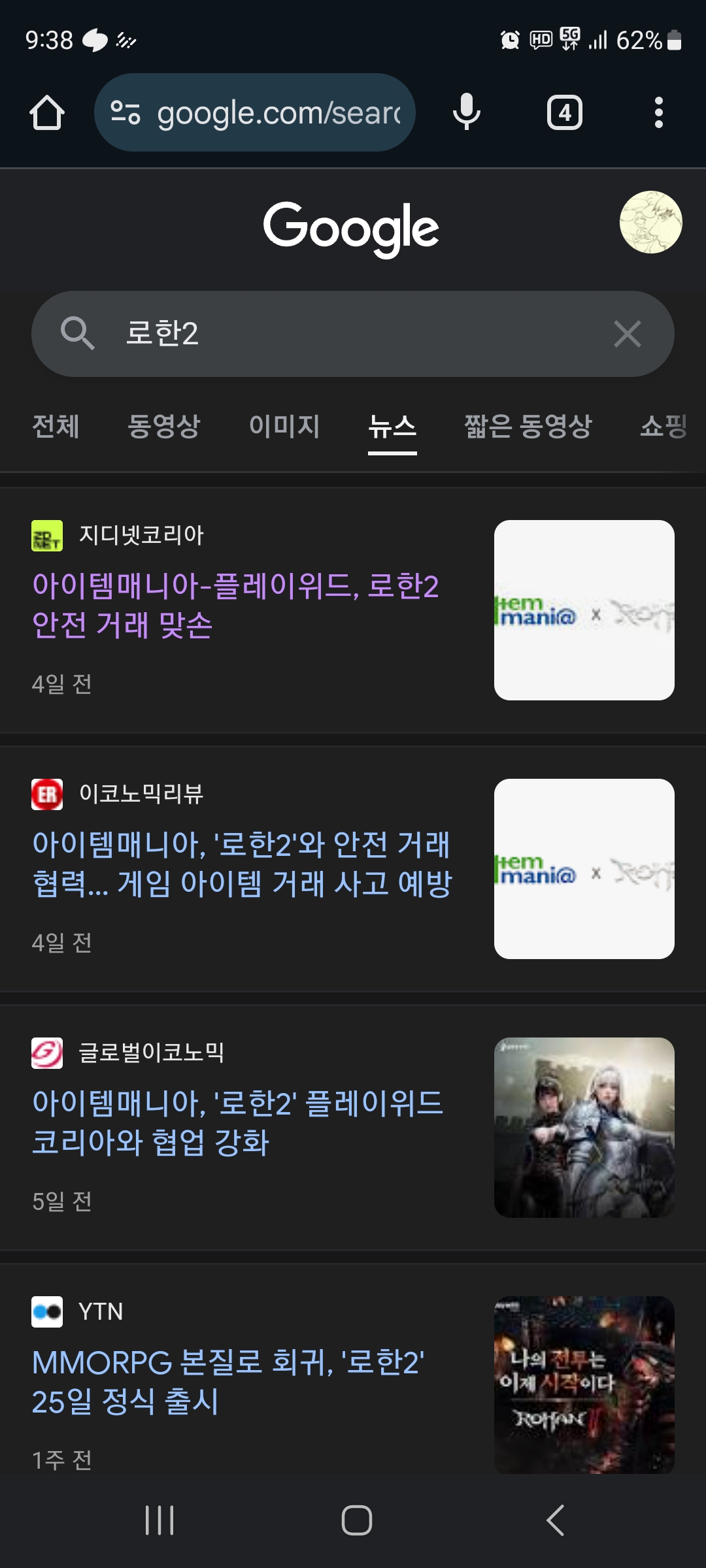Switch to the 짧은 동영상 tab
This screenshot has height=1568, width=706.
[528, 427]
